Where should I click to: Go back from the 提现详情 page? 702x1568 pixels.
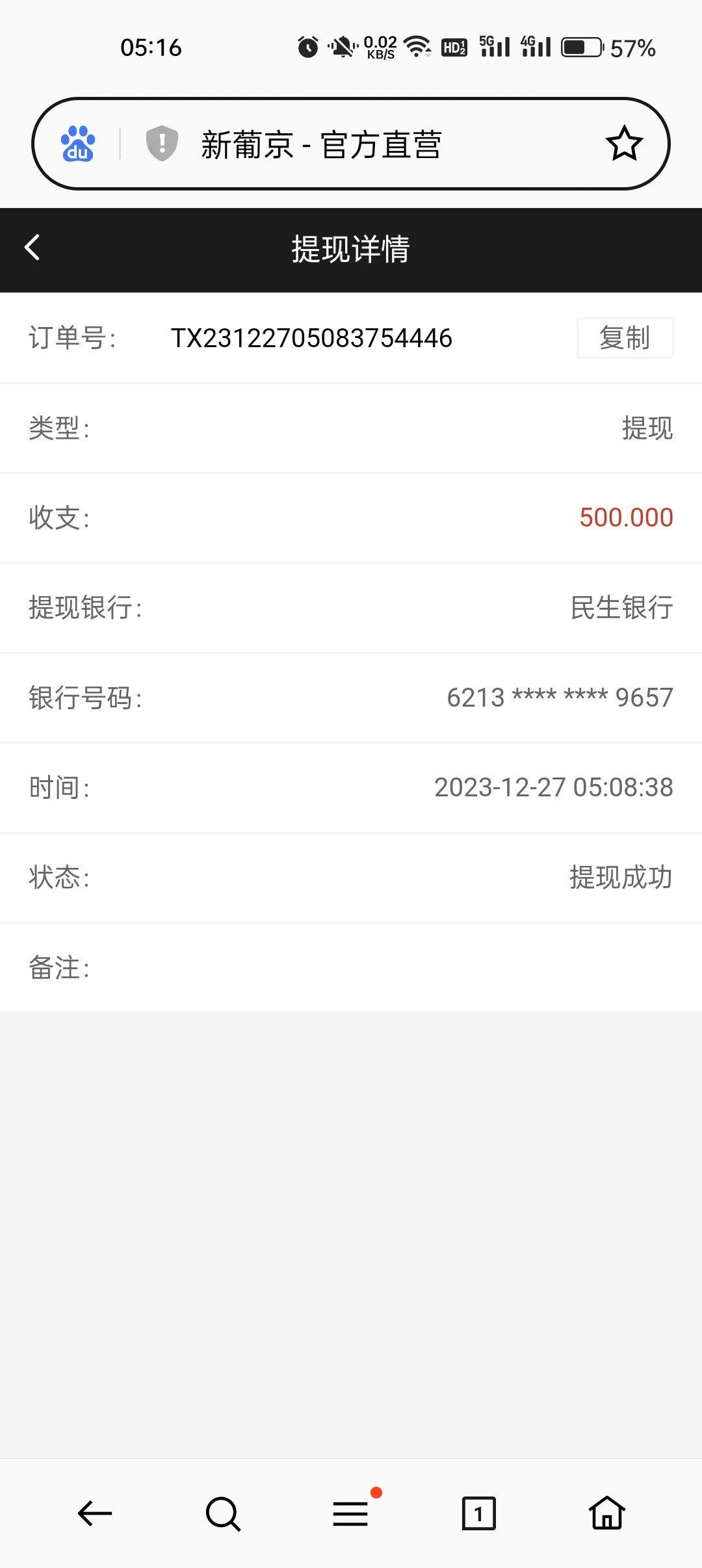32,248
